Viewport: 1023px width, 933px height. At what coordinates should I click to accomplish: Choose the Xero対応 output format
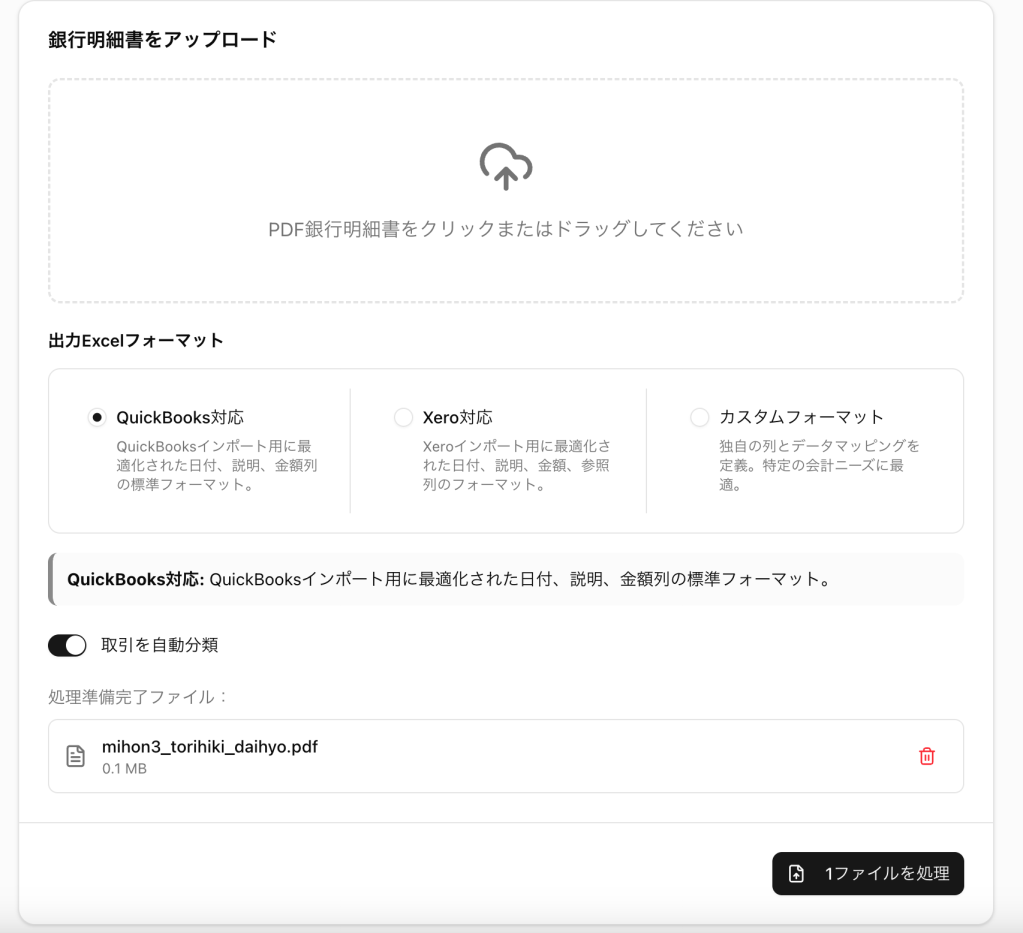(x=403, y=418)
